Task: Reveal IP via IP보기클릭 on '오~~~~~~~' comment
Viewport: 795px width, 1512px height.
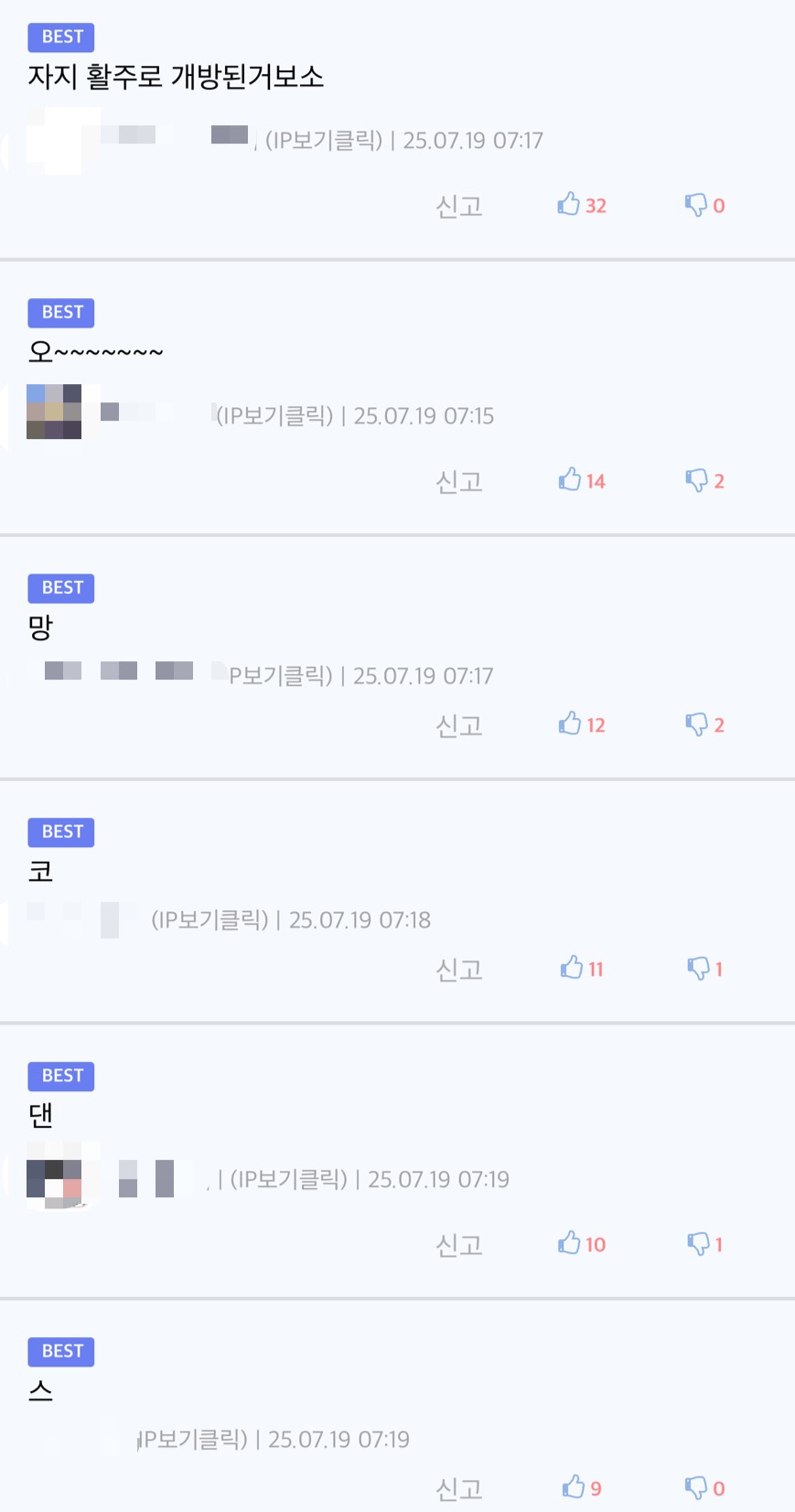Action: point(275,416)
